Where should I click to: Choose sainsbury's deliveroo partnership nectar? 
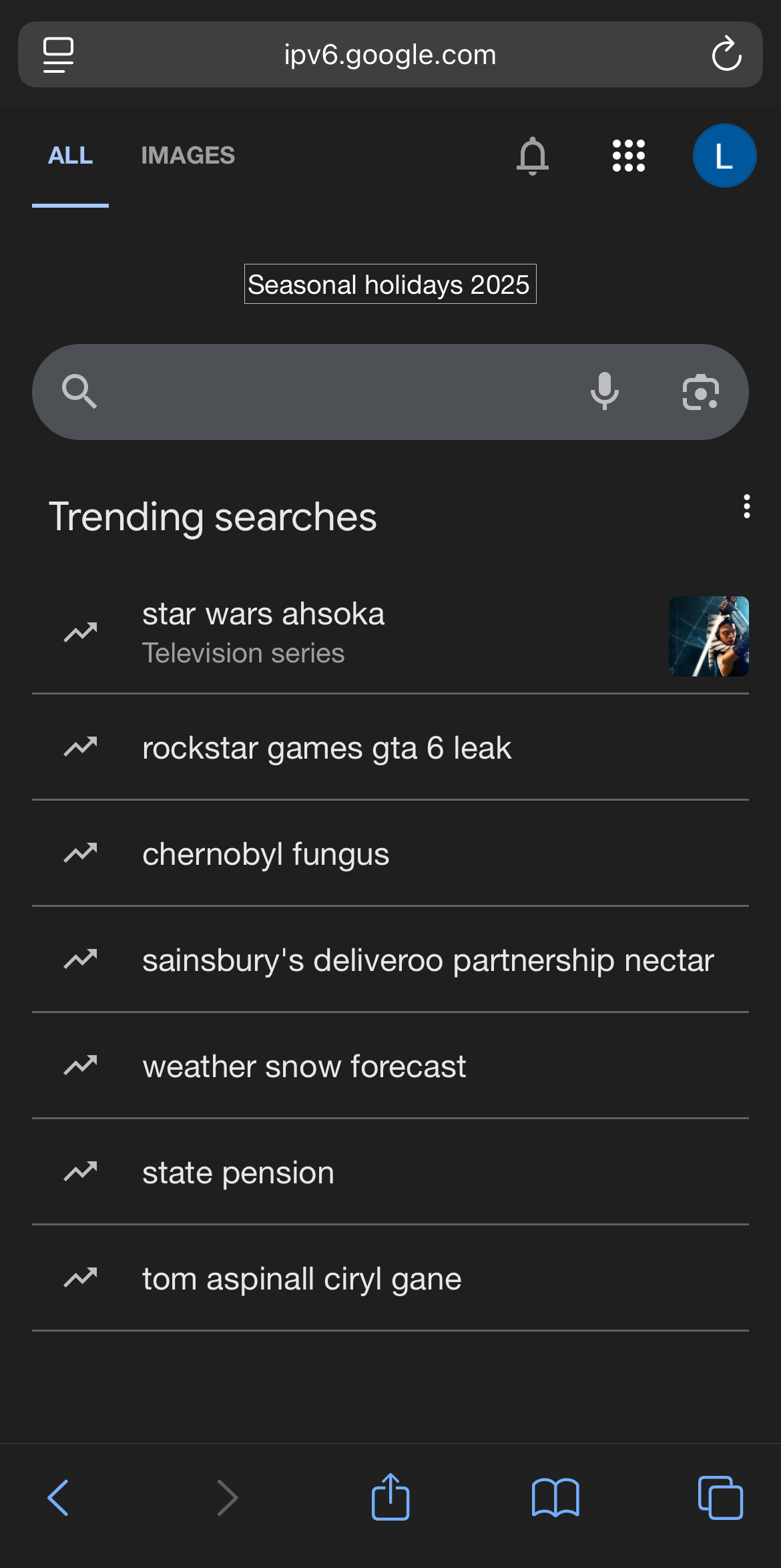pyautogui.click(x=428, y=960)
